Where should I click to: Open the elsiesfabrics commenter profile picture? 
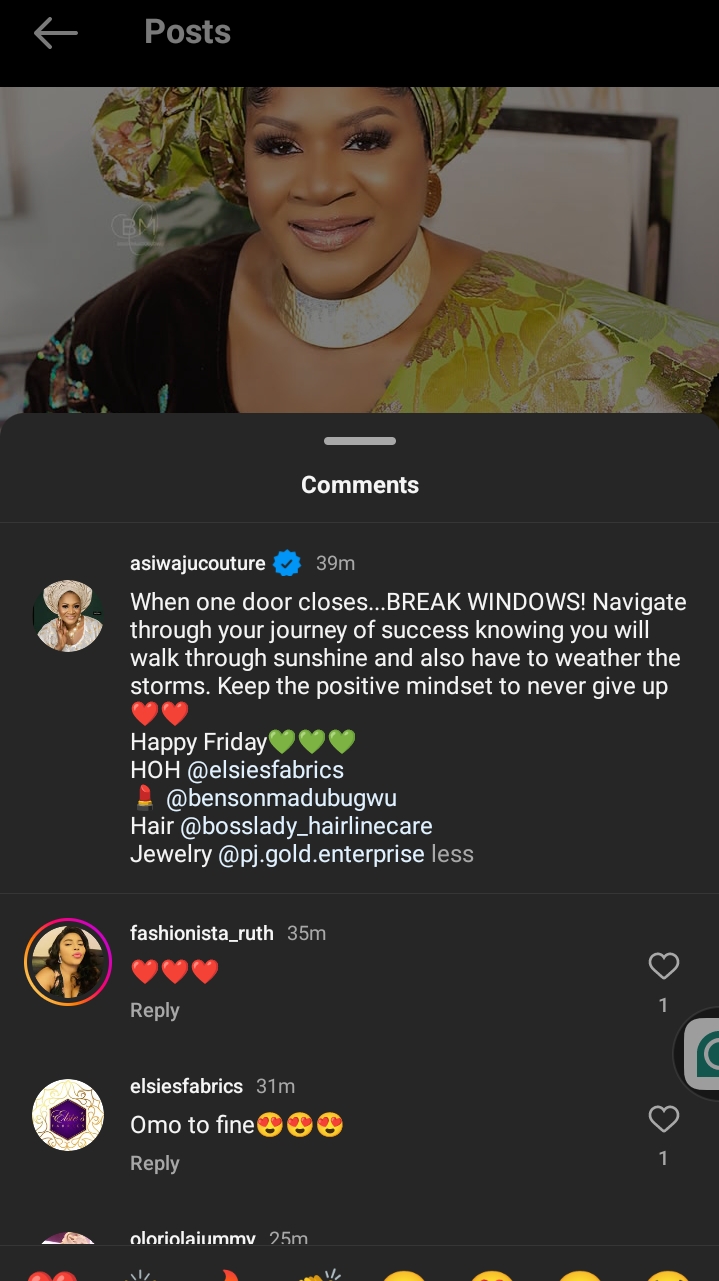(x=68, y=1115)
